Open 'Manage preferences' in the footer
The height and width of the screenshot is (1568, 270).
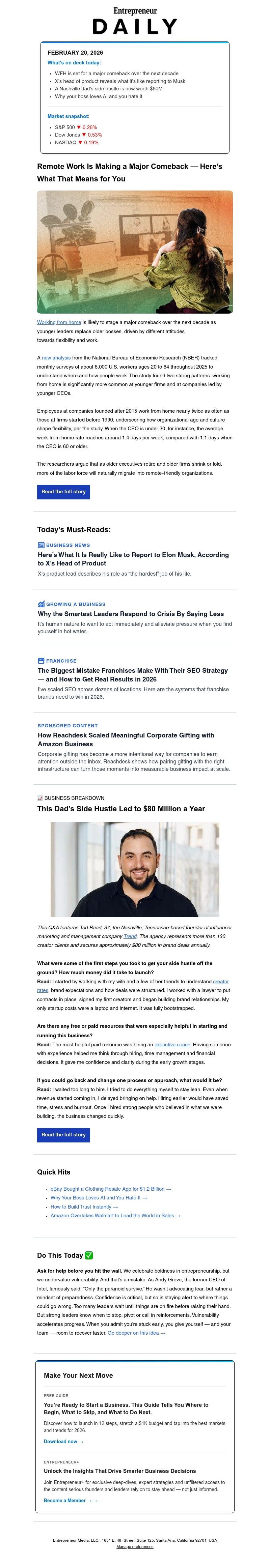(135, 1546)
